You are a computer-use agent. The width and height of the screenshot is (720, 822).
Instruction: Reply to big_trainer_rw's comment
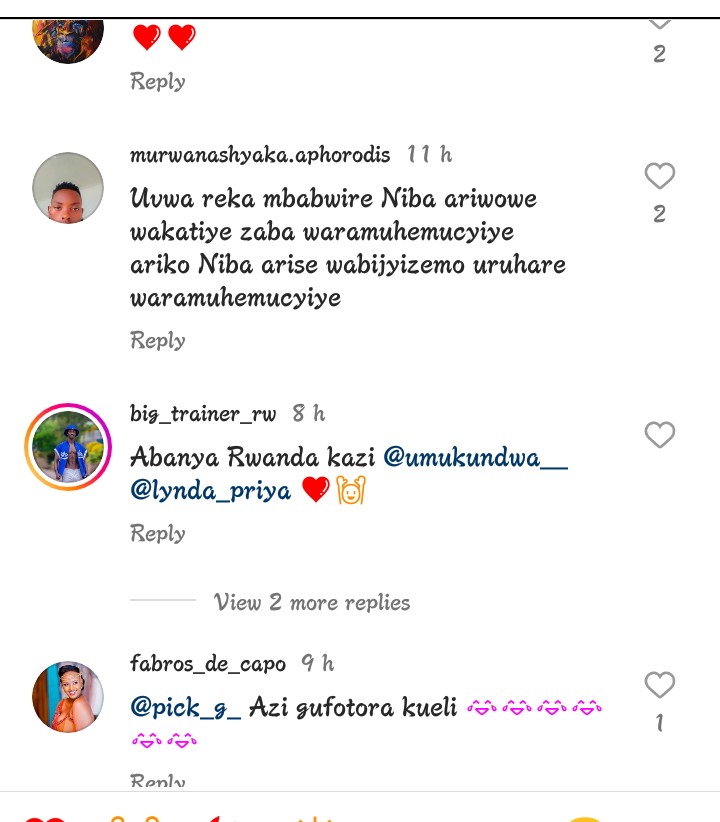pos(158,534)
